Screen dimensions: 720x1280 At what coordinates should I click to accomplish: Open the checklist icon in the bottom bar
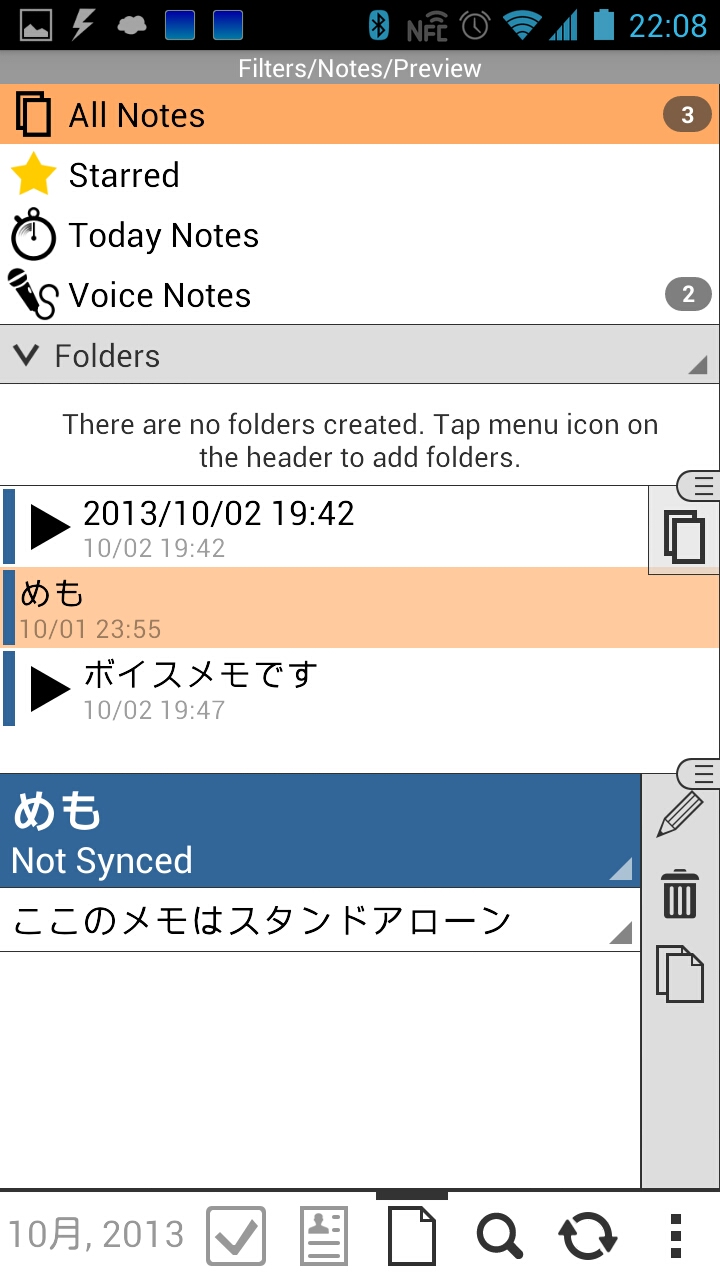pyautogui.click(x=236, y=1236)
